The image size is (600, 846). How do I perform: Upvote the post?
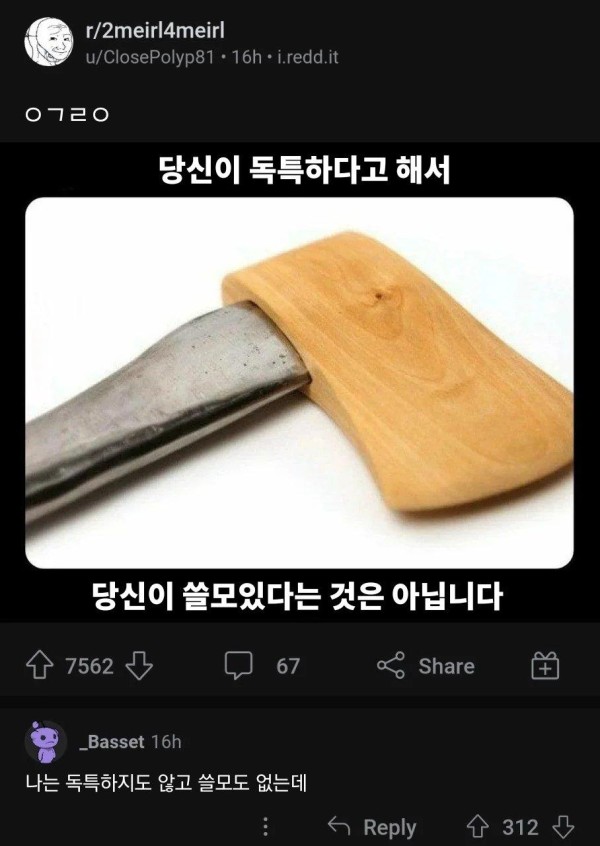[x=42, y=666]
